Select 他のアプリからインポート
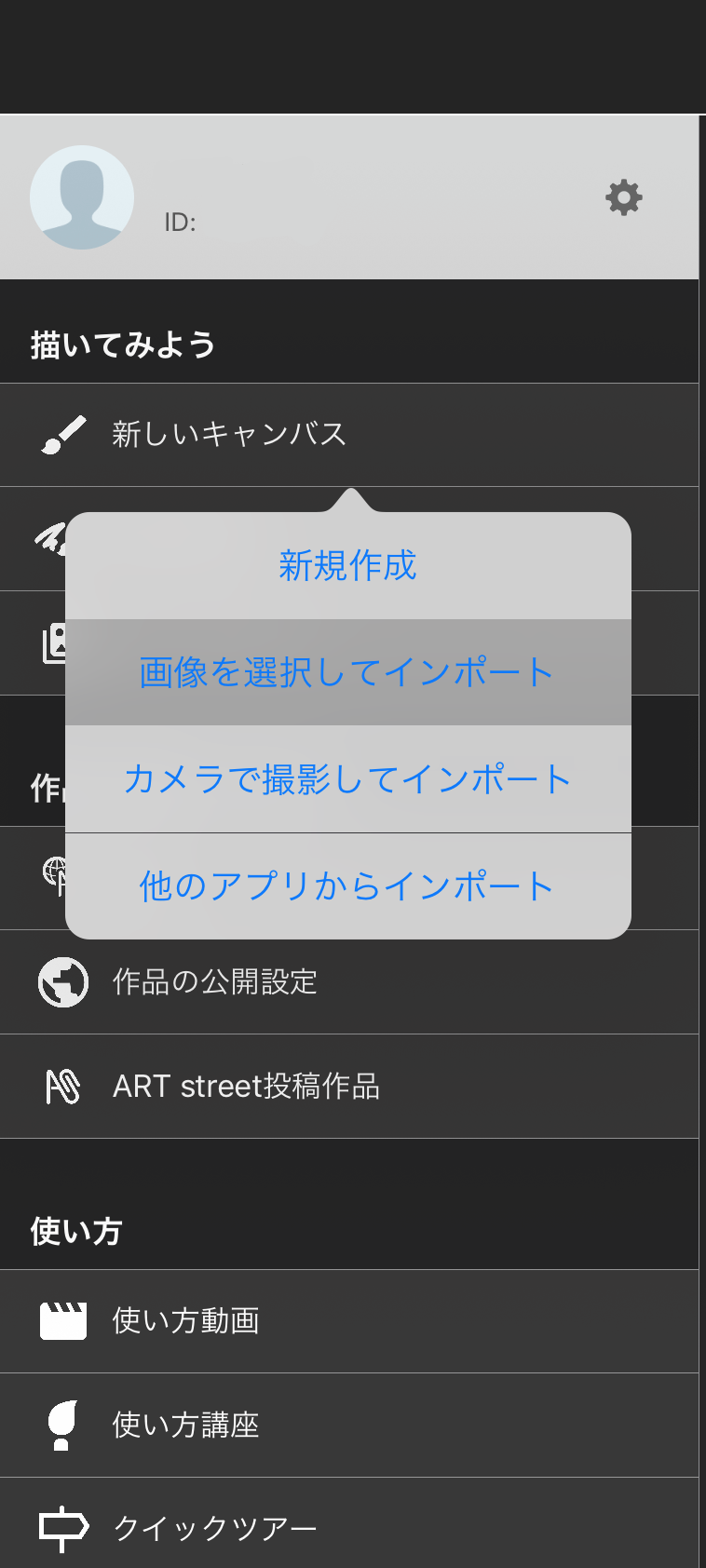The height and width of the screenshot is (1568, 706). 348,885
